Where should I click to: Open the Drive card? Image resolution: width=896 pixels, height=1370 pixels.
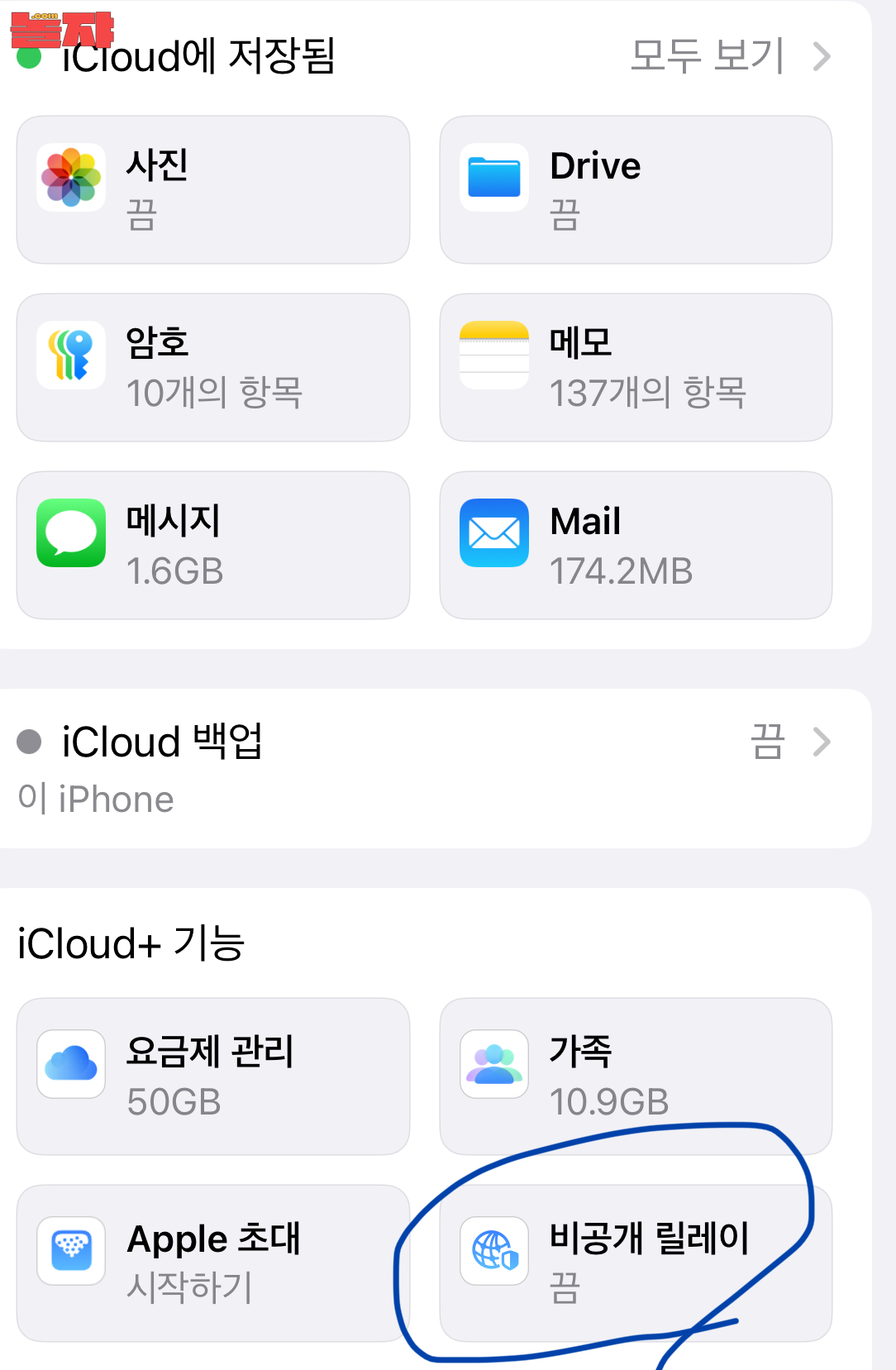tap(635, 190)
